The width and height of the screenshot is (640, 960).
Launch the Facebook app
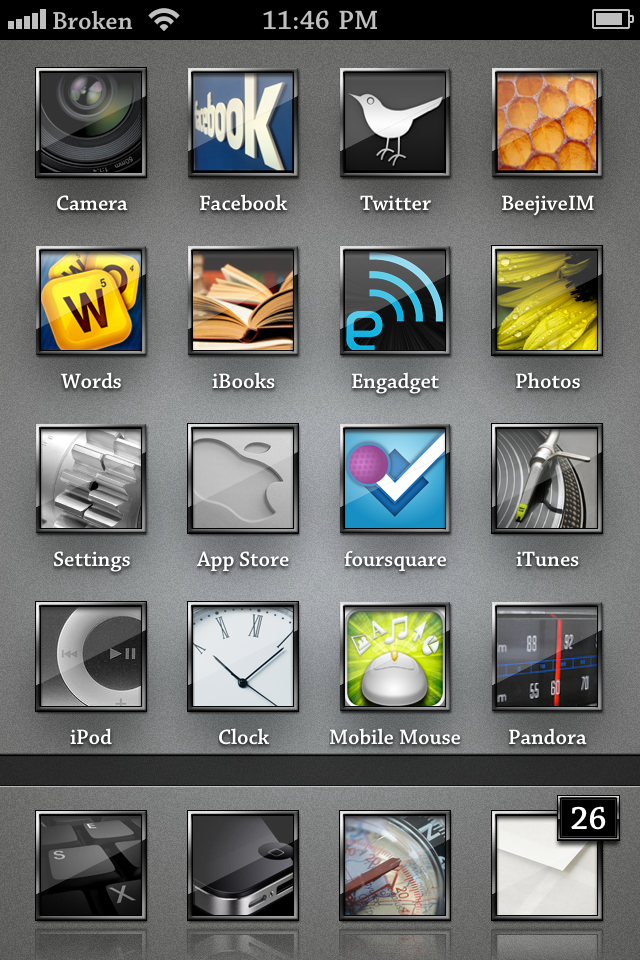243,123
